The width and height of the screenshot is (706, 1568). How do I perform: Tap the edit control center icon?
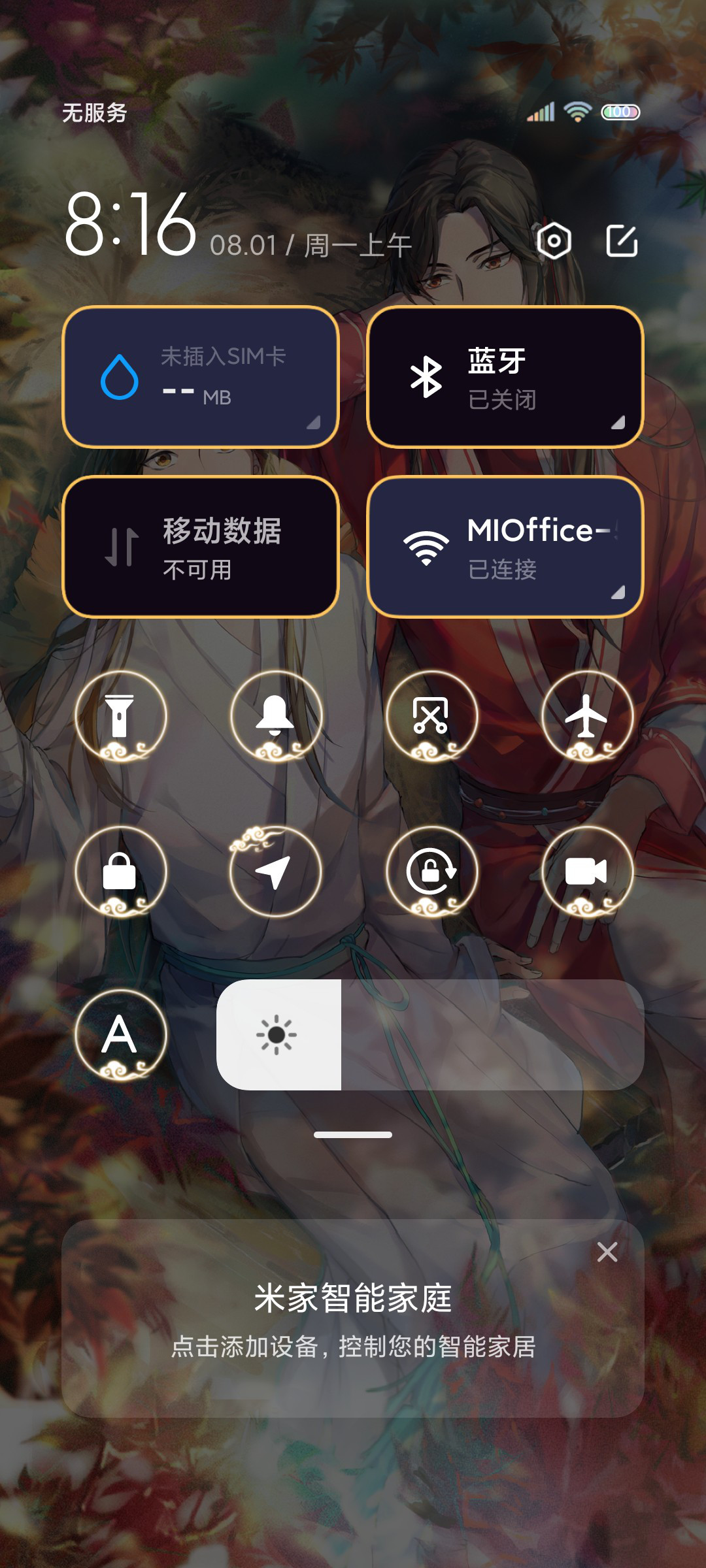622,241
